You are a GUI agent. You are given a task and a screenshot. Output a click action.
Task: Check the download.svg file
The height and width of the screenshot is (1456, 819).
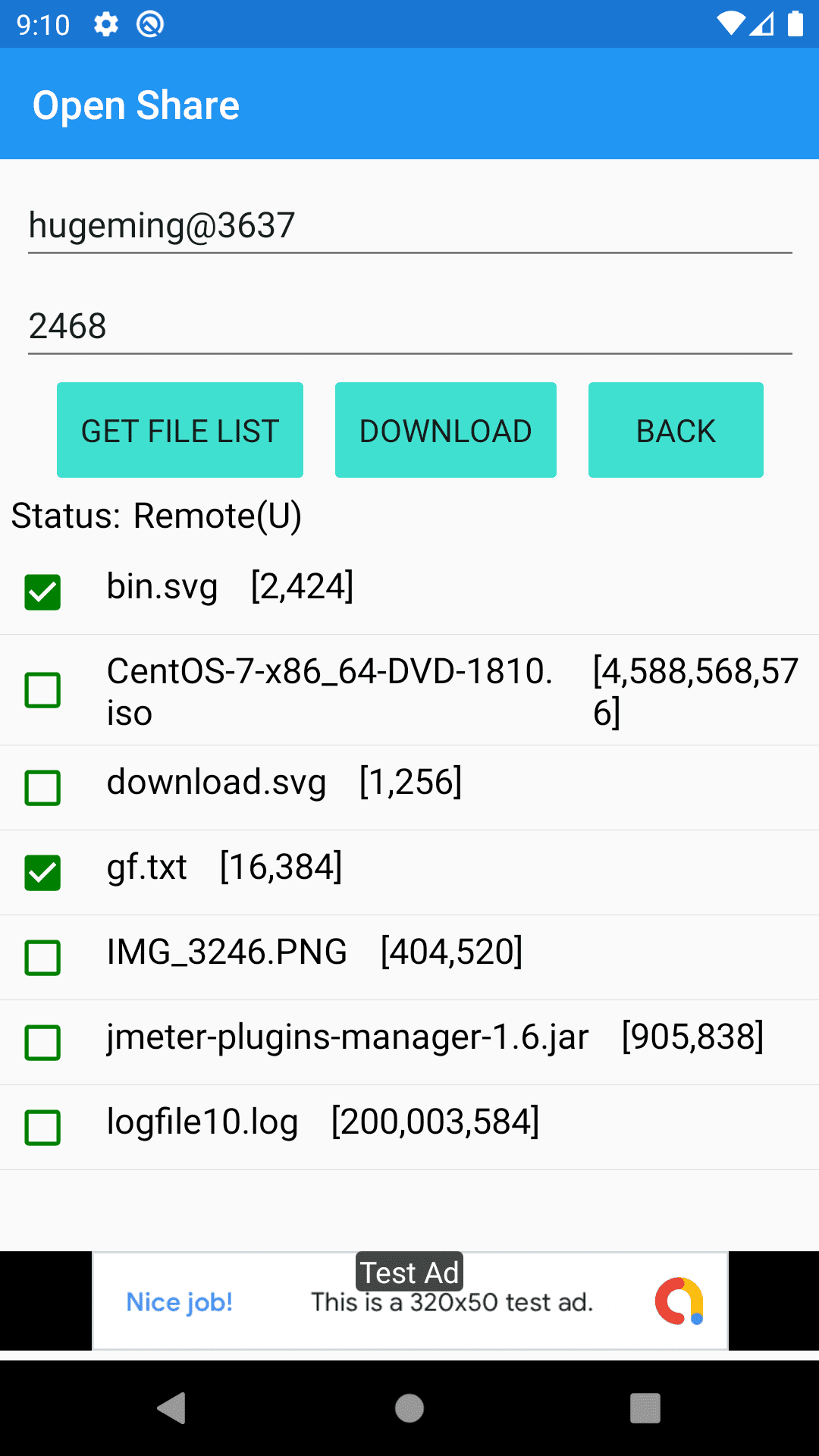[42, 787]
